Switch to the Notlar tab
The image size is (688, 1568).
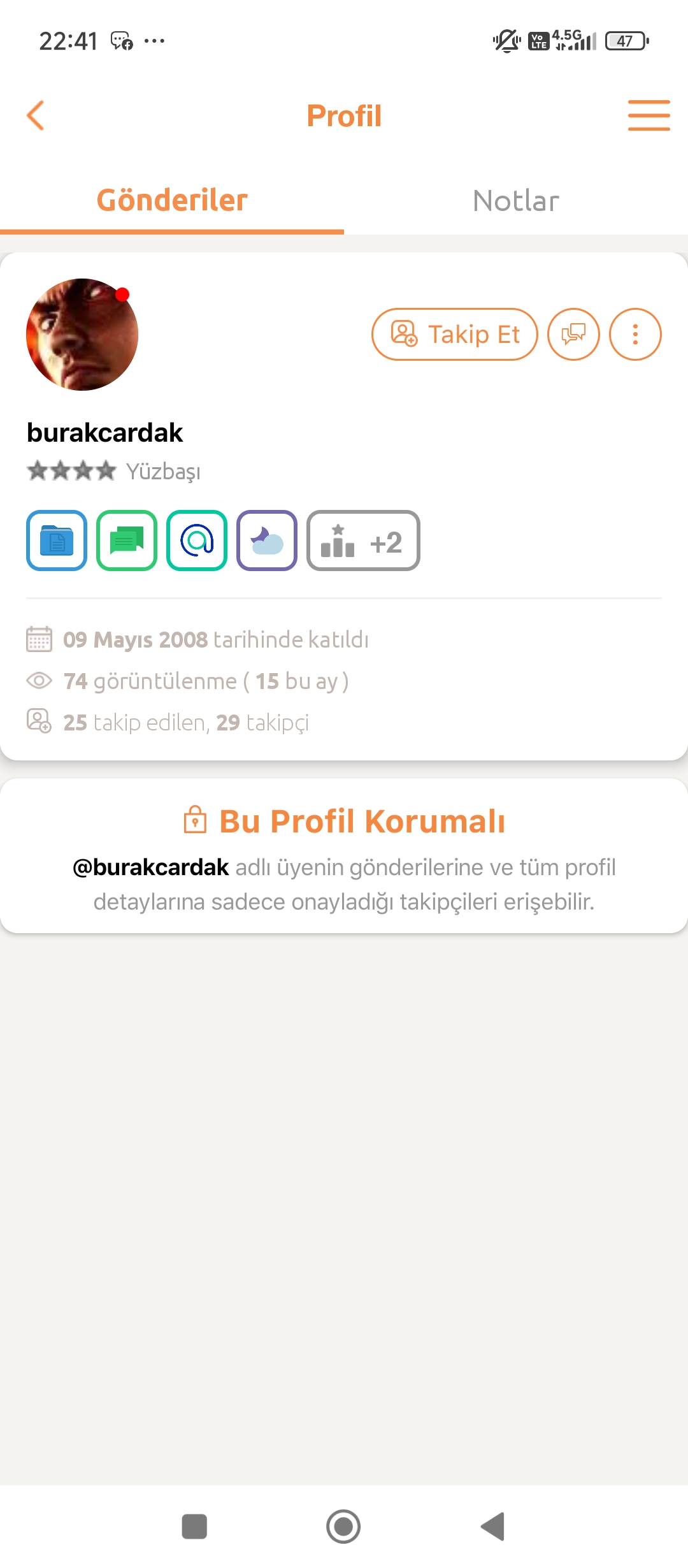click(516, 201)
